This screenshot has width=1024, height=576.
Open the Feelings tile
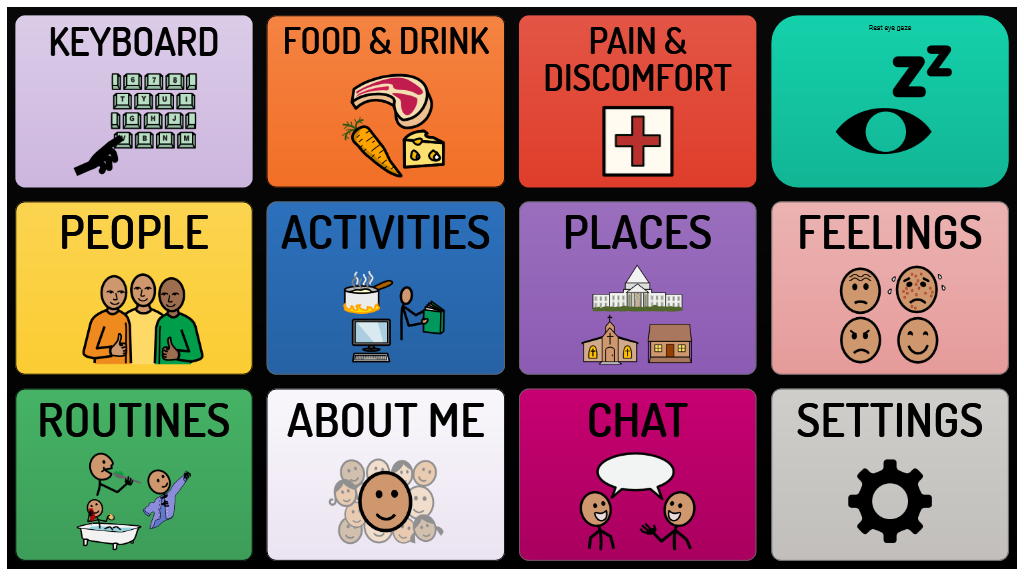[x=890, y=288]
